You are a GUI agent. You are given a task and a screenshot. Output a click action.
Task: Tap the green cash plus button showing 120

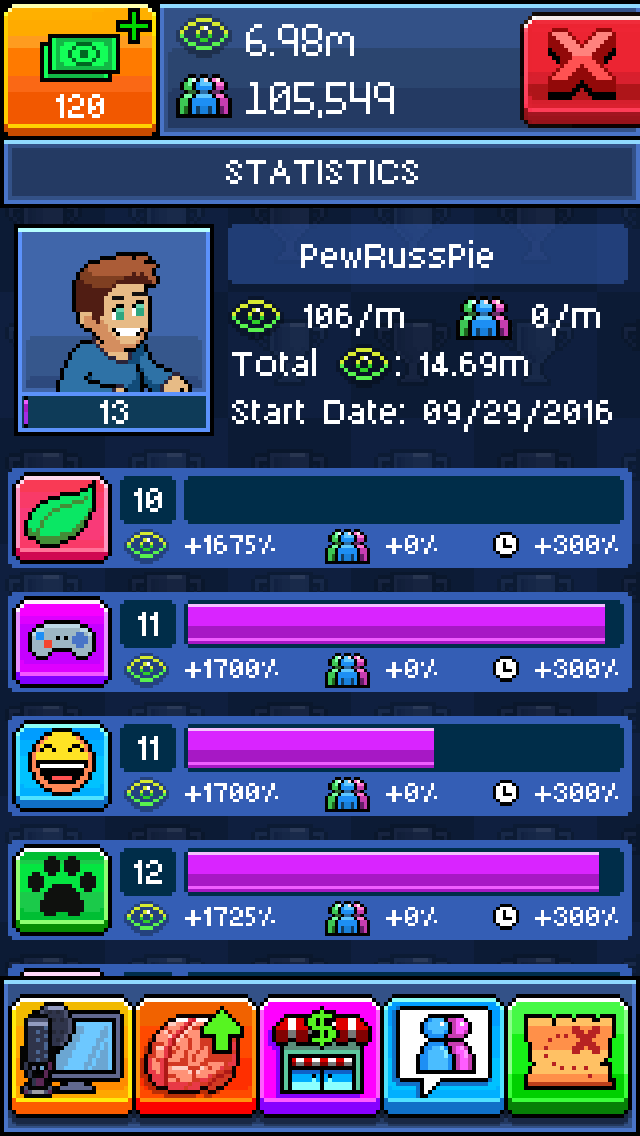click(x=79, y=67)
